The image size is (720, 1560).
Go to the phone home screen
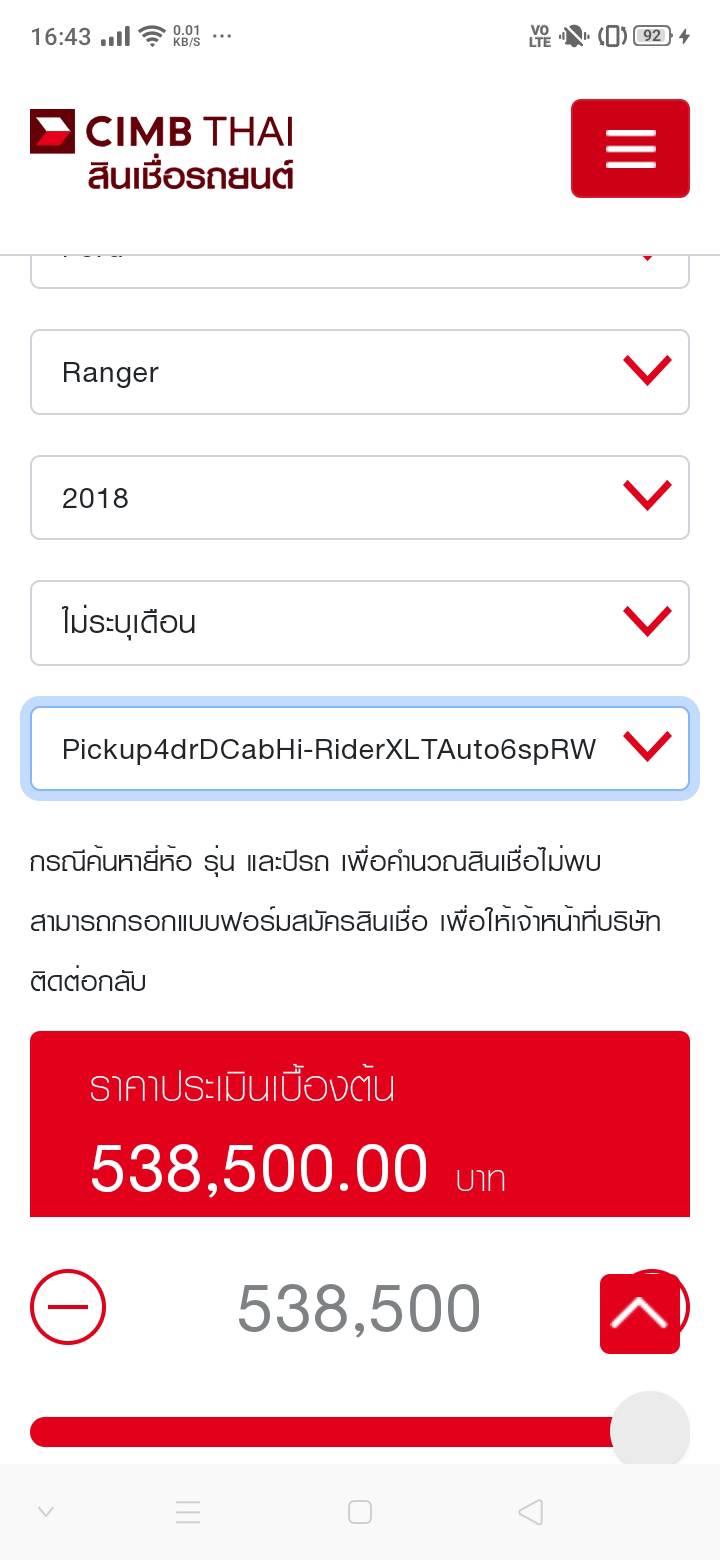click(x=360, y=1512)
